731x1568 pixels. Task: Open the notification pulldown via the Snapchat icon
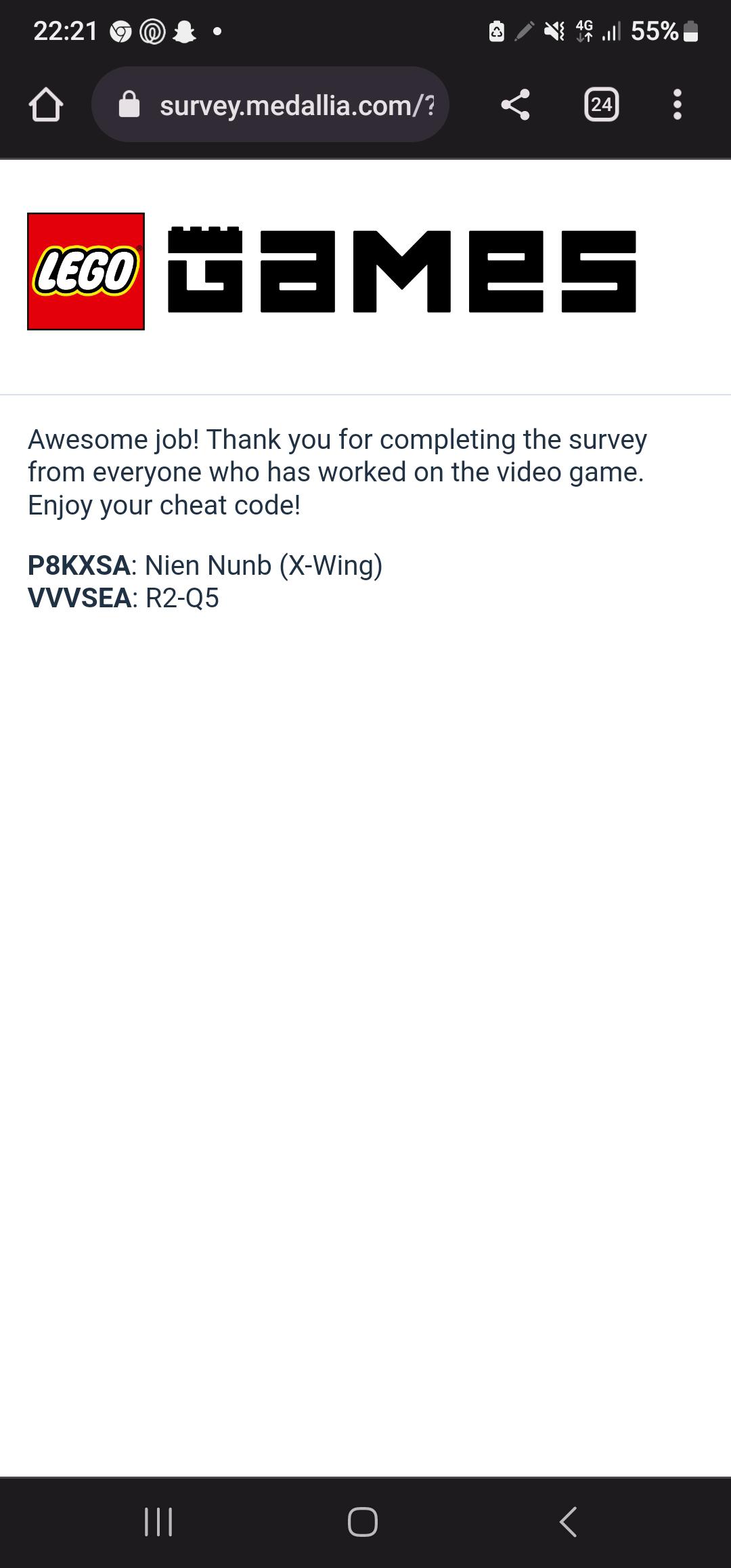183,30
